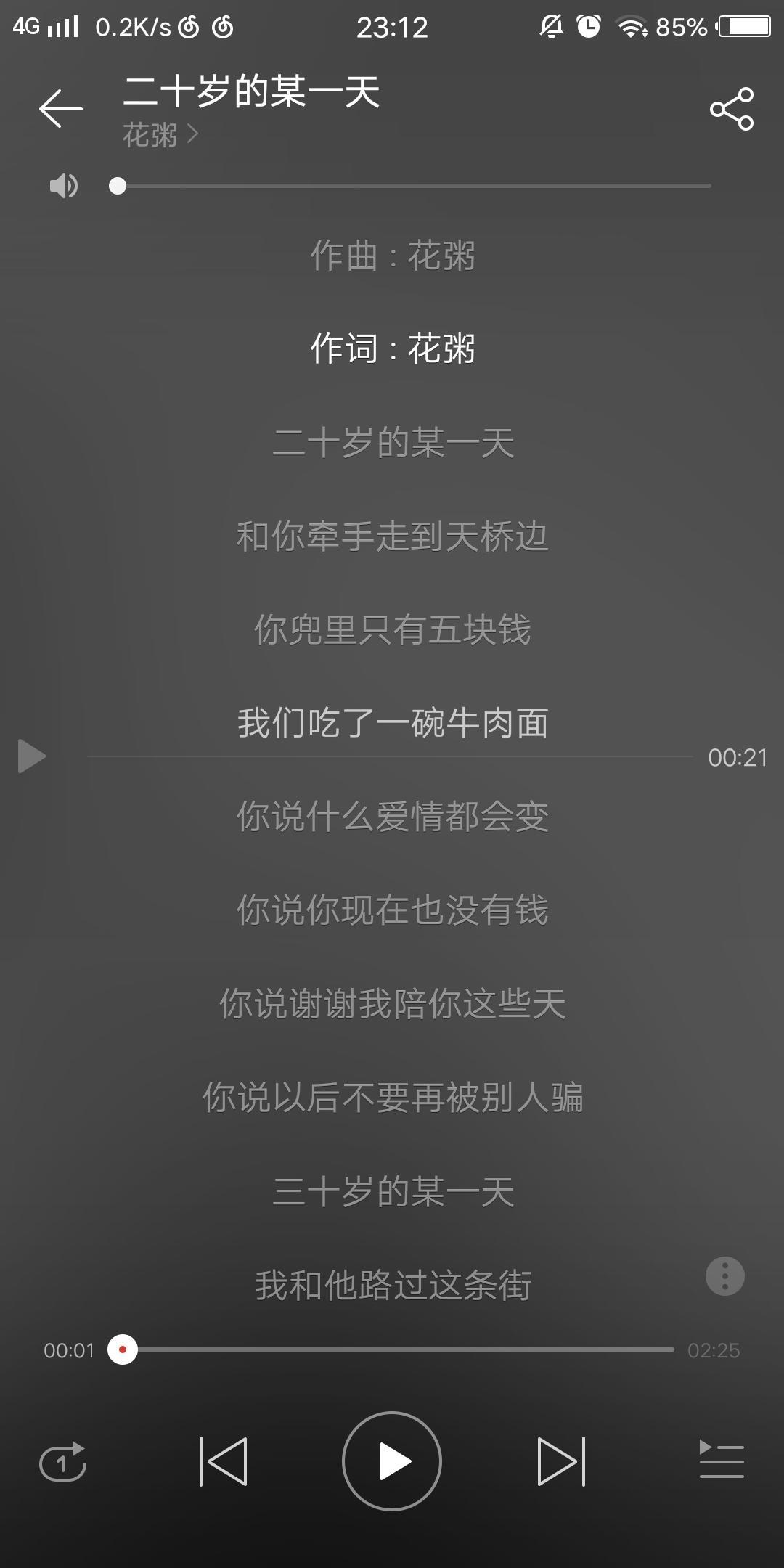
Task: Open the current playlist queue
Action: pos(721,1461)
